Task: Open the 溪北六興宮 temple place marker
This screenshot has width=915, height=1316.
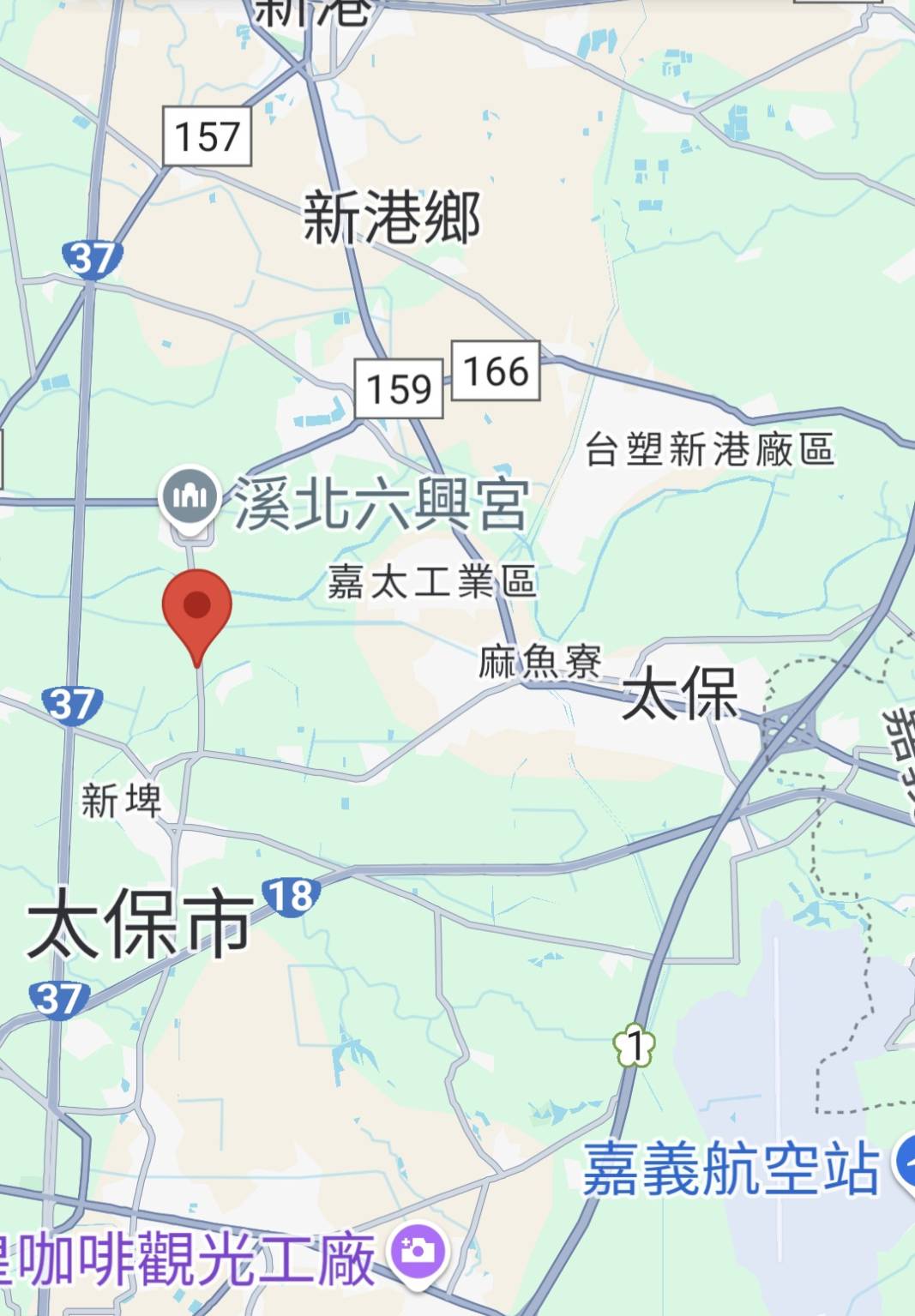Action: pos(190,496)
